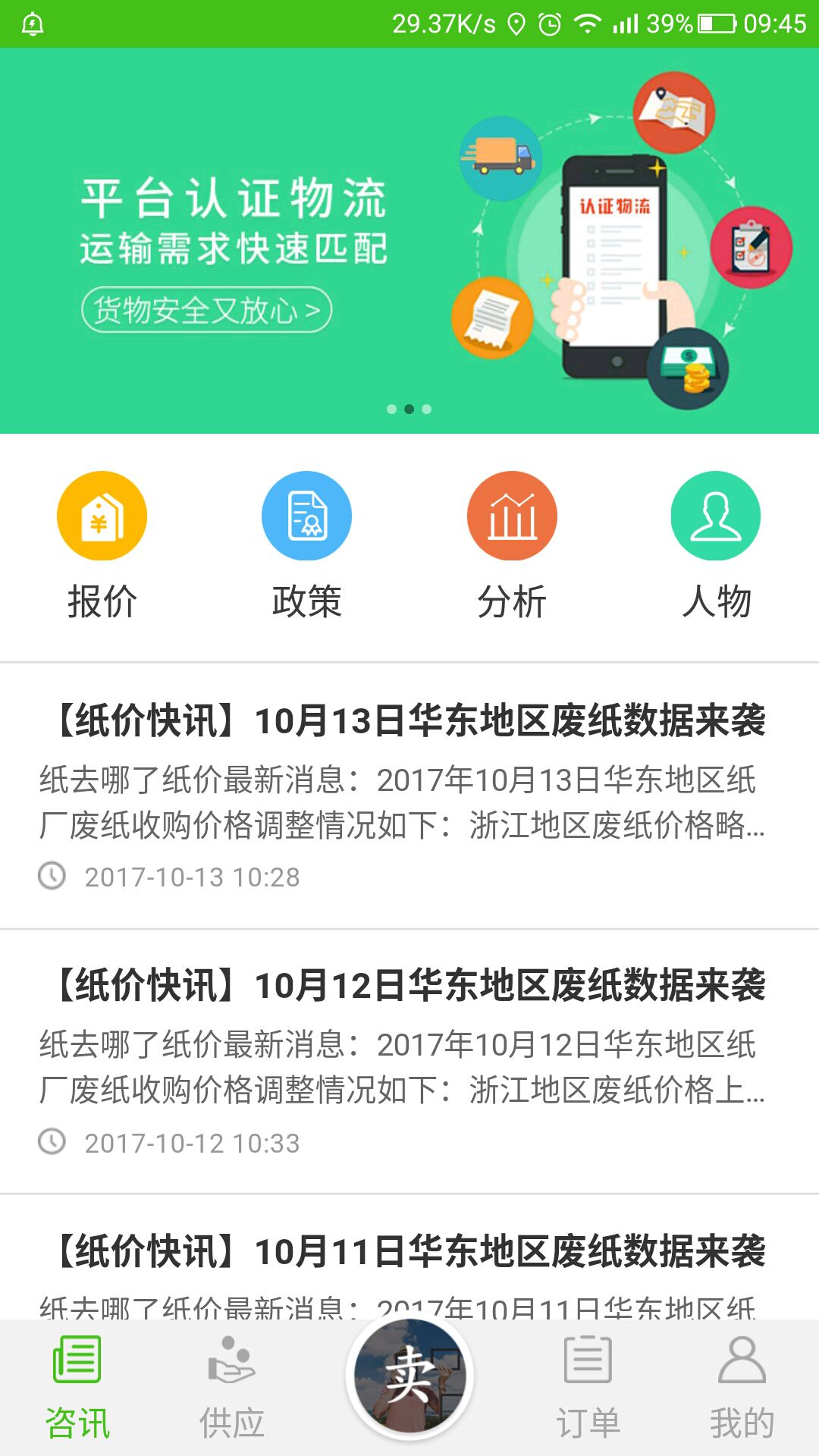Select the 政策 policy icon
Image resolution: width=819 pixels, height=1456 pixels.
coord(306,516)
